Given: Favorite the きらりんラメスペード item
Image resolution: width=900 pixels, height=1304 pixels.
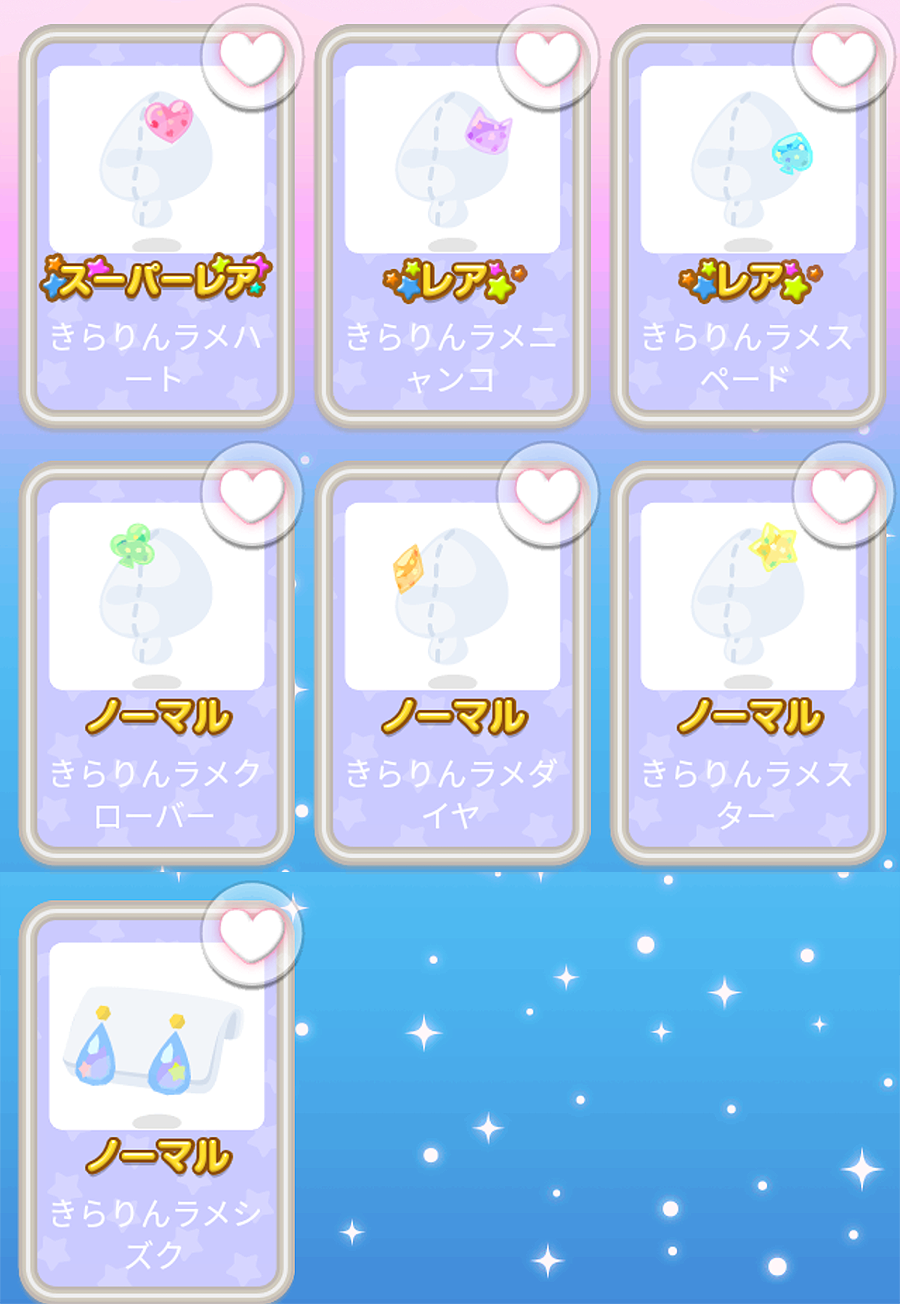Looking at the screenshot, I should click(x=842, y=58).
